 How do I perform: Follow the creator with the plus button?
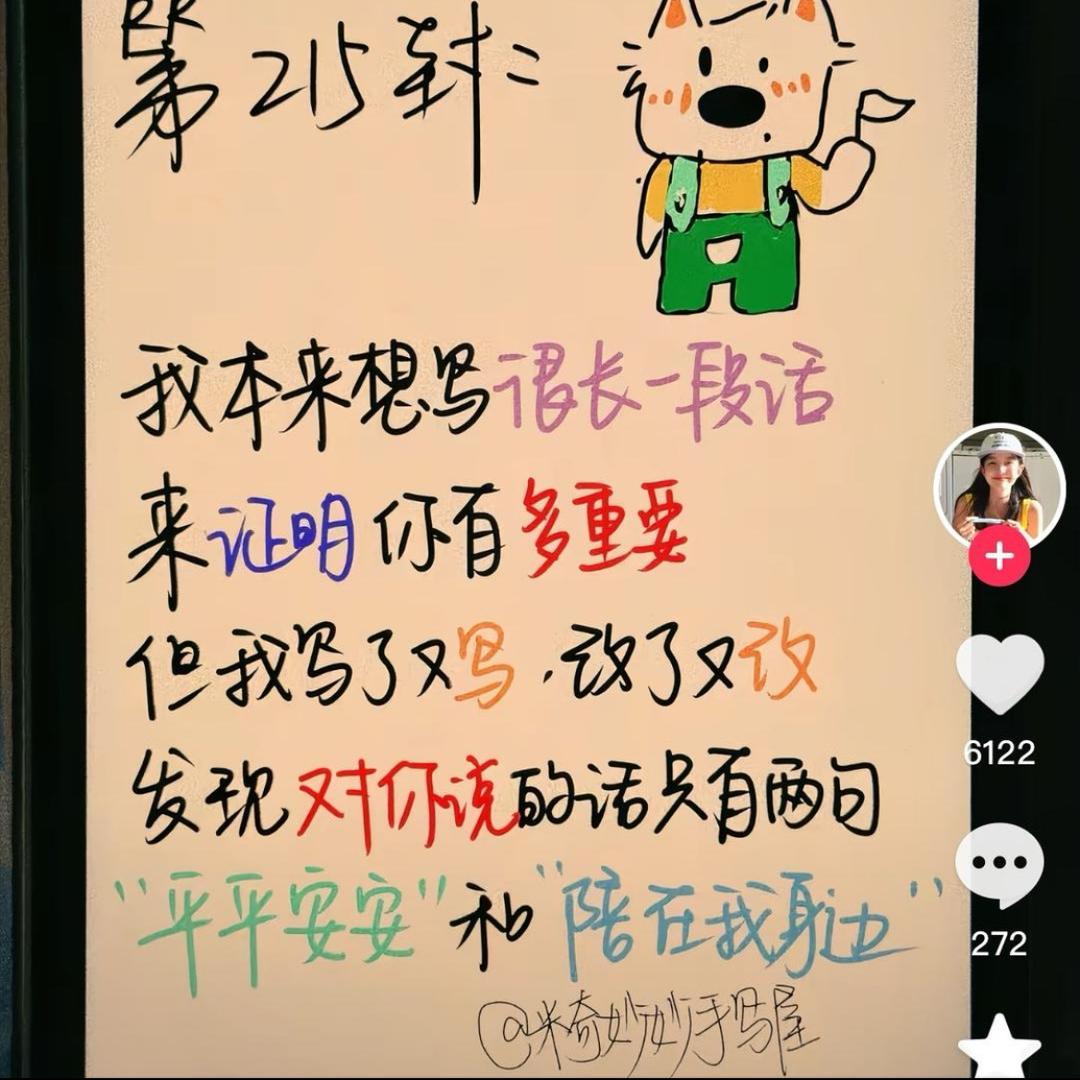[999, 557]
